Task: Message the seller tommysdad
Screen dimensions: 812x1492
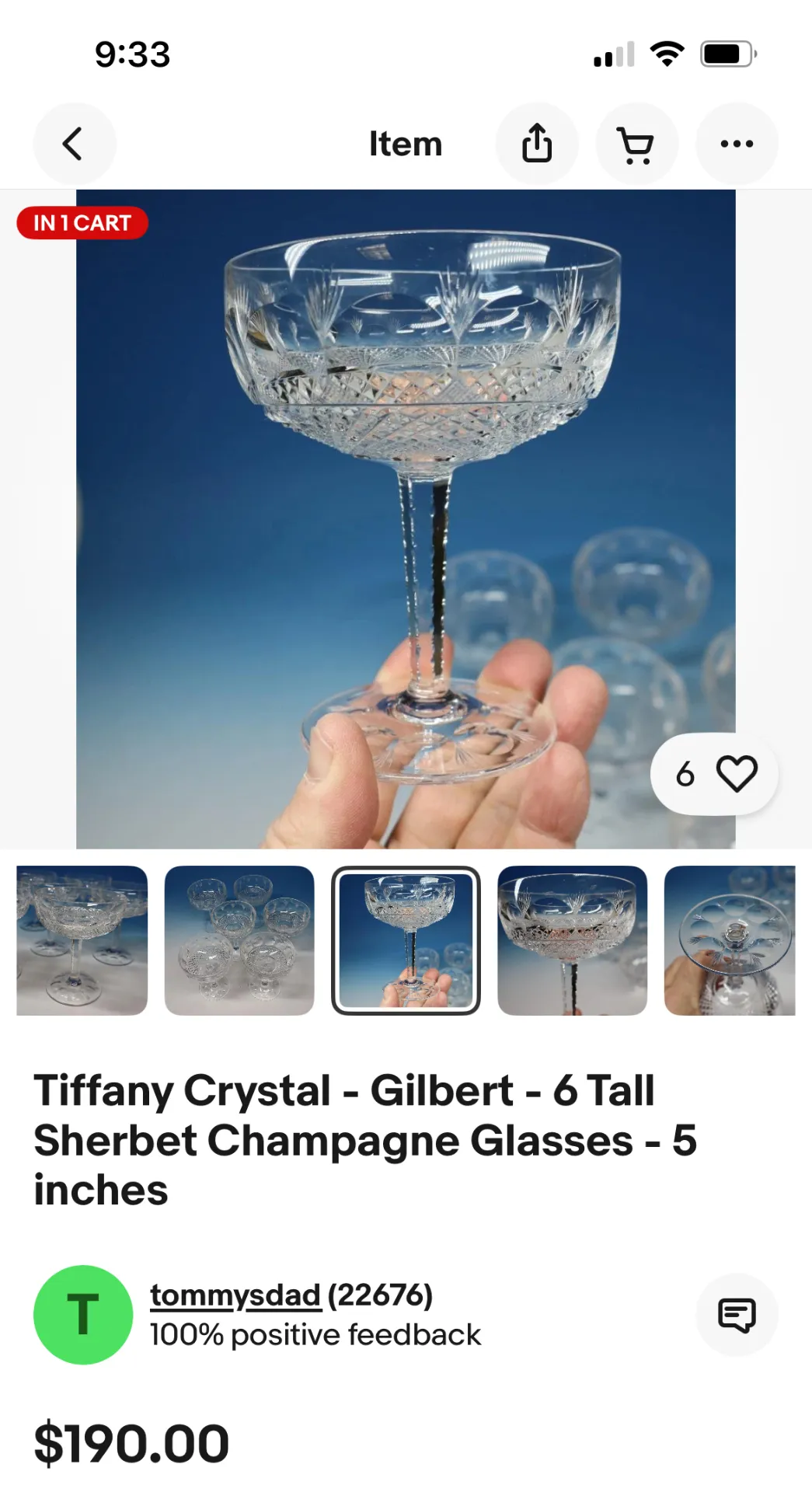Action: [x=736, y=1314]
